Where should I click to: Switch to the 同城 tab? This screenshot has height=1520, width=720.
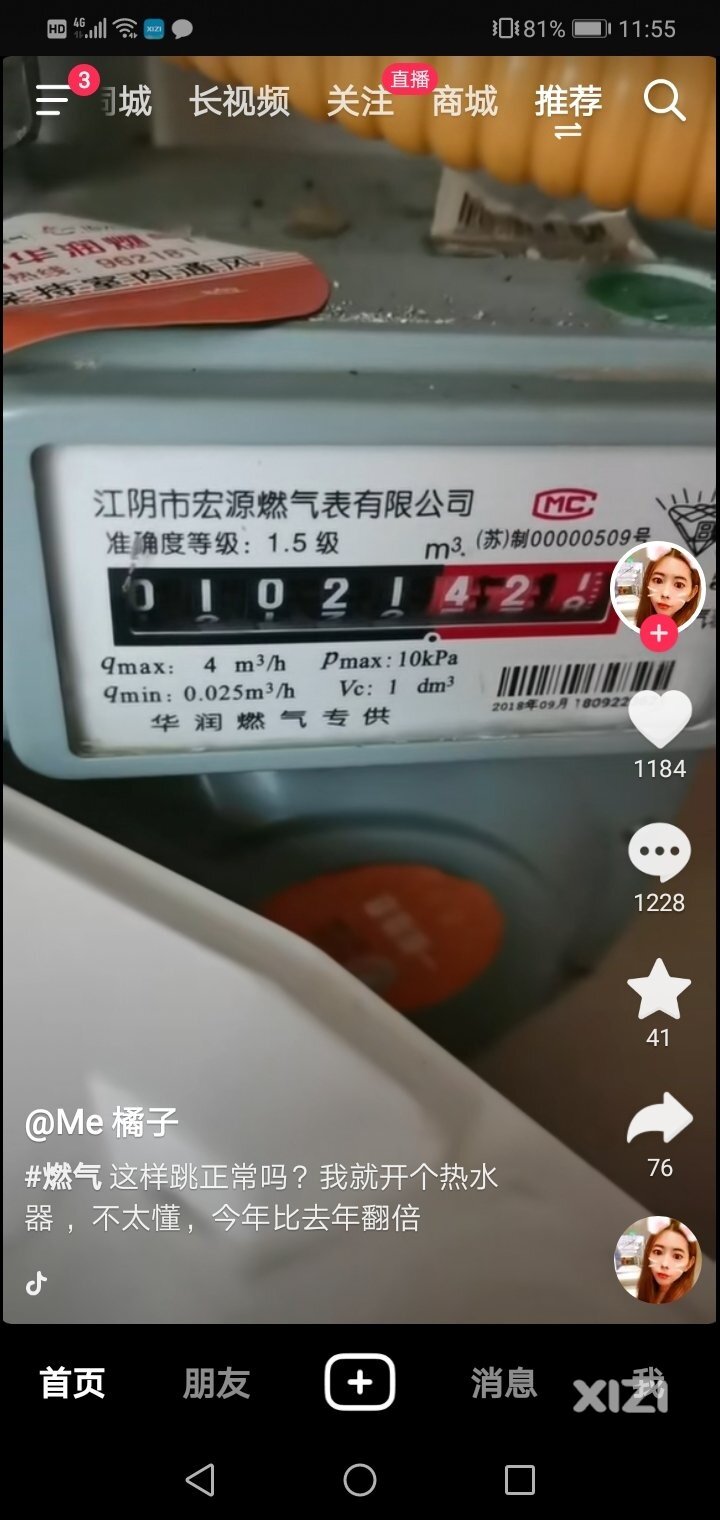(x=125, y=101)
